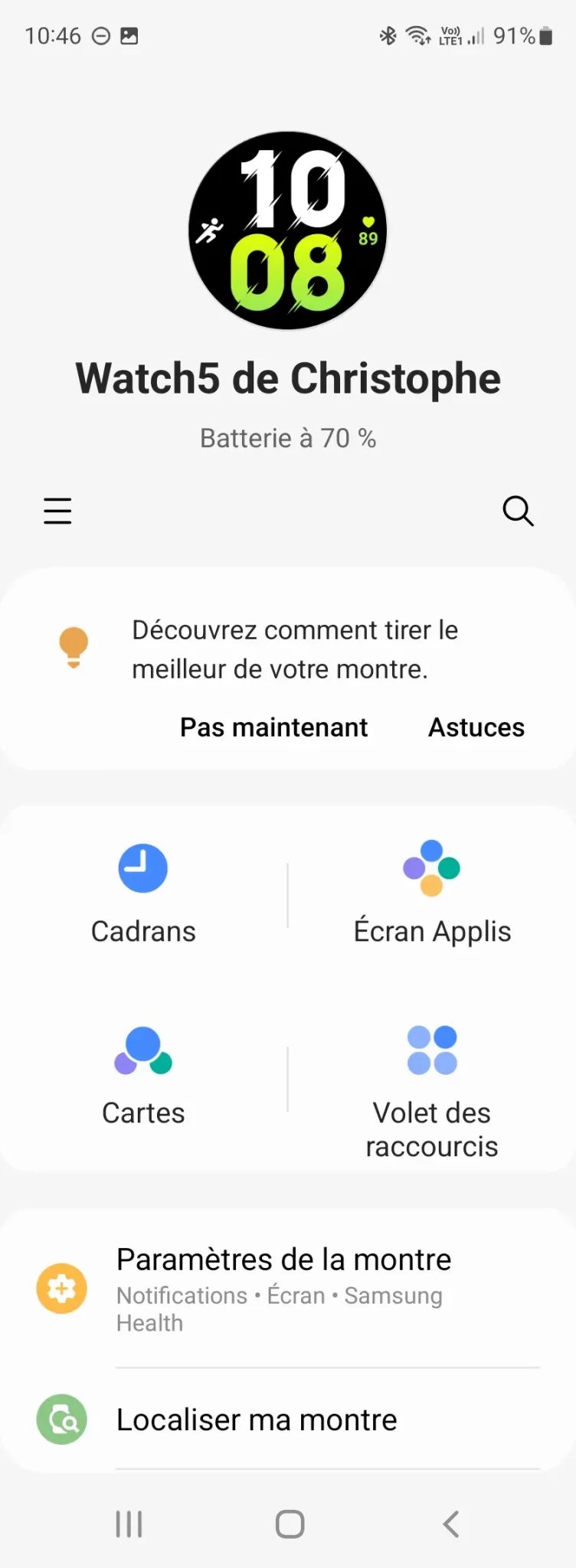Screen dimensions: 576x1568
Task: Open the hamburger menu
Action: click(x=57, y=511)
